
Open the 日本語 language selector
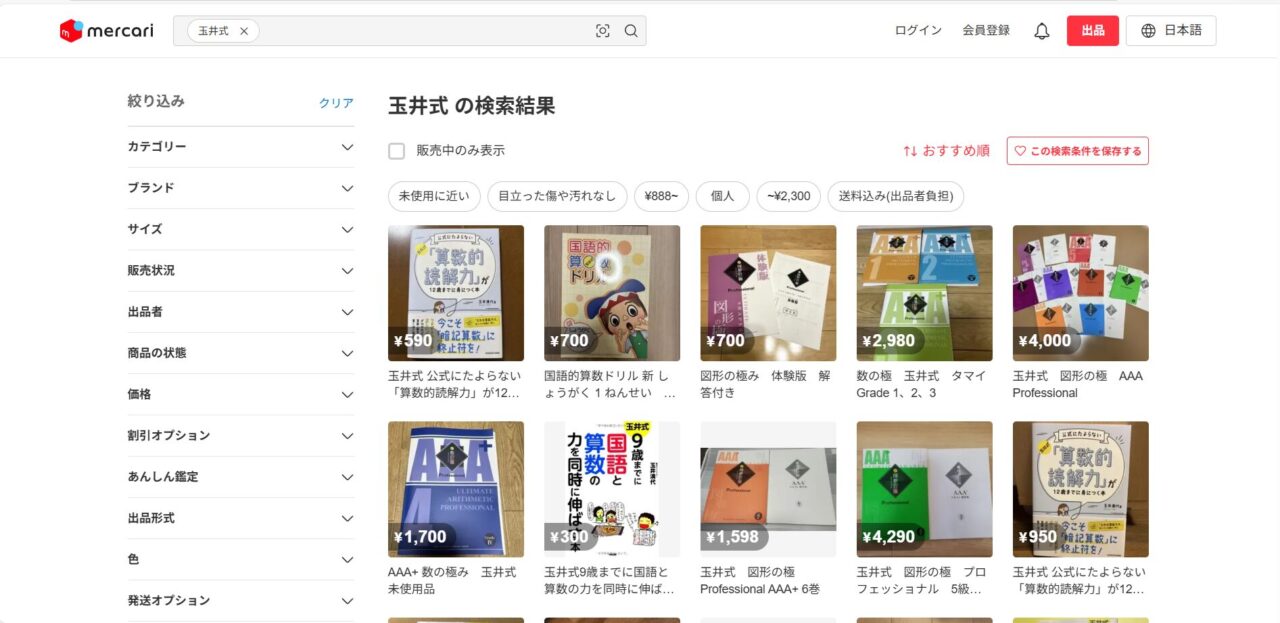point(1171,31)
